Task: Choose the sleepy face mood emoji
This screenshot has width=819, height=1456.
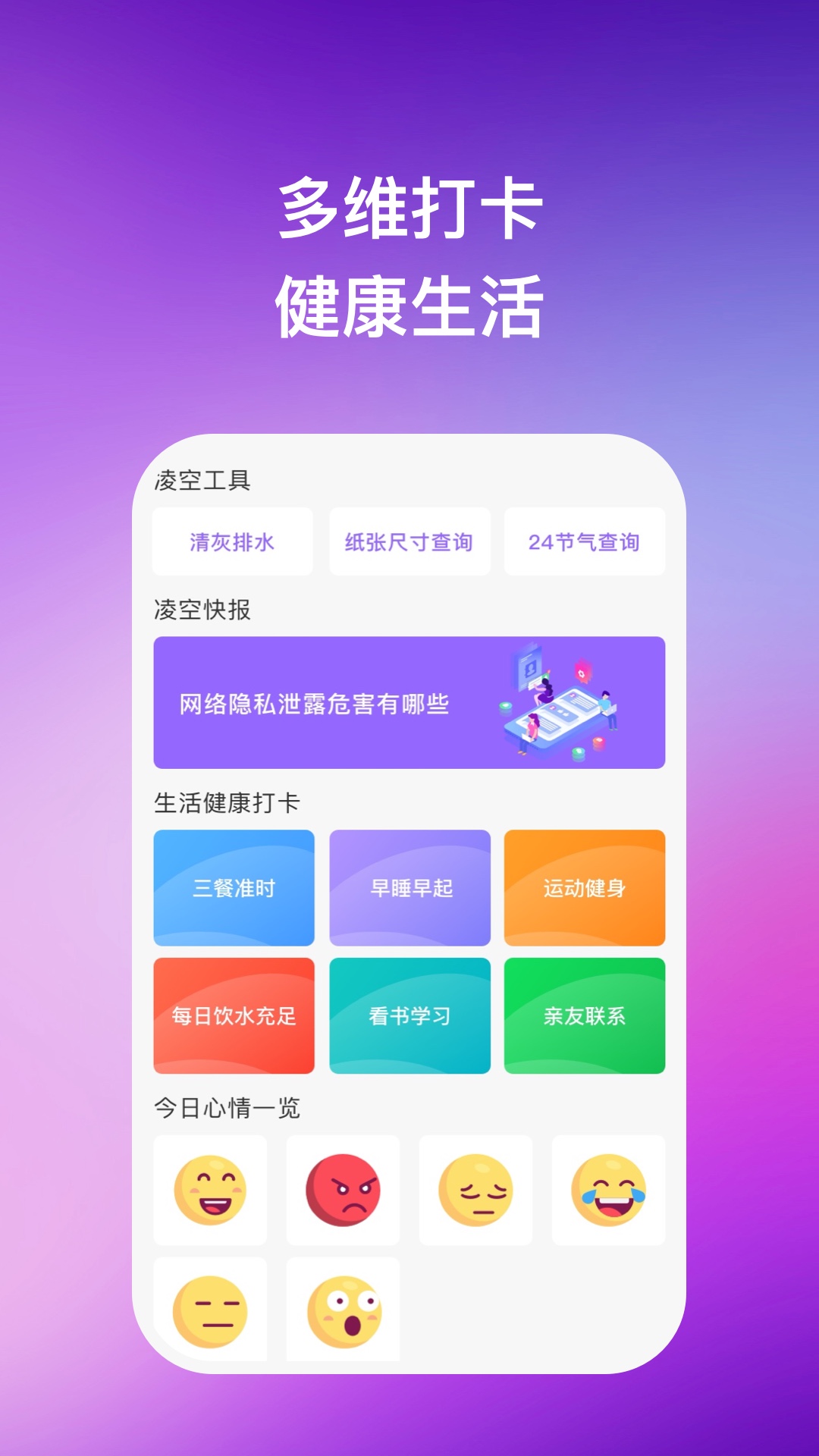Action: (x=476, y=1189)
